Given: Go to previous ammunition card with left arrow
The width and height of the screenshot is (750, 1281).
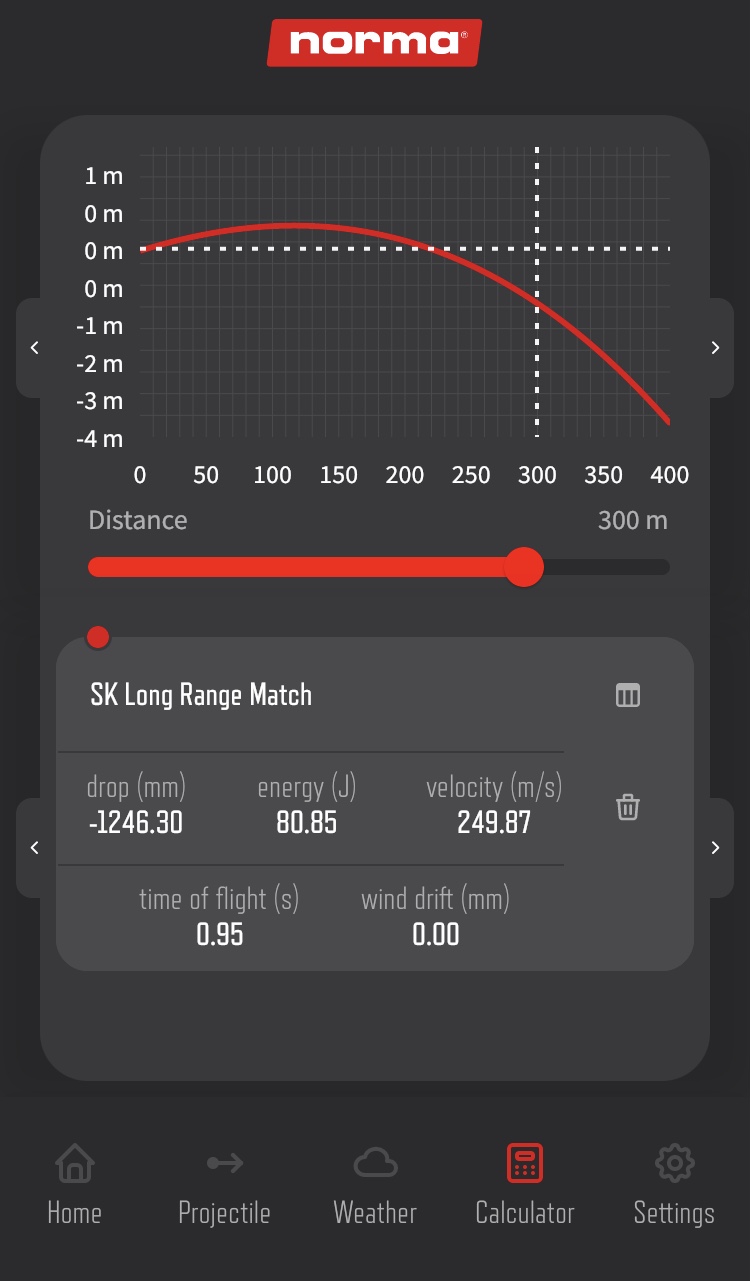Looking at the screenshot, I should pos(35,848).
